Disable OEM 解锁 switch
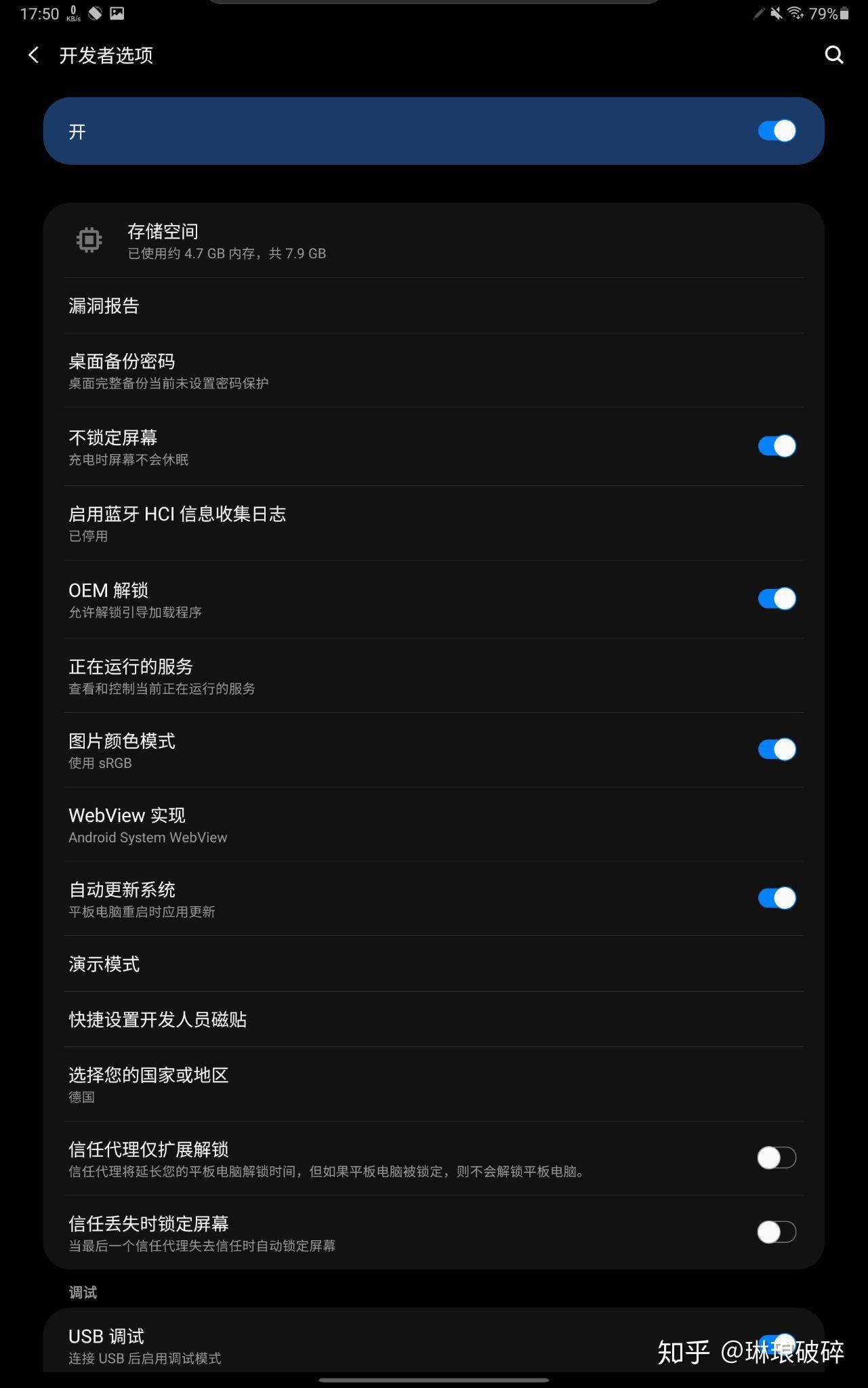The image size is (868, 1388). pos(777,598)
